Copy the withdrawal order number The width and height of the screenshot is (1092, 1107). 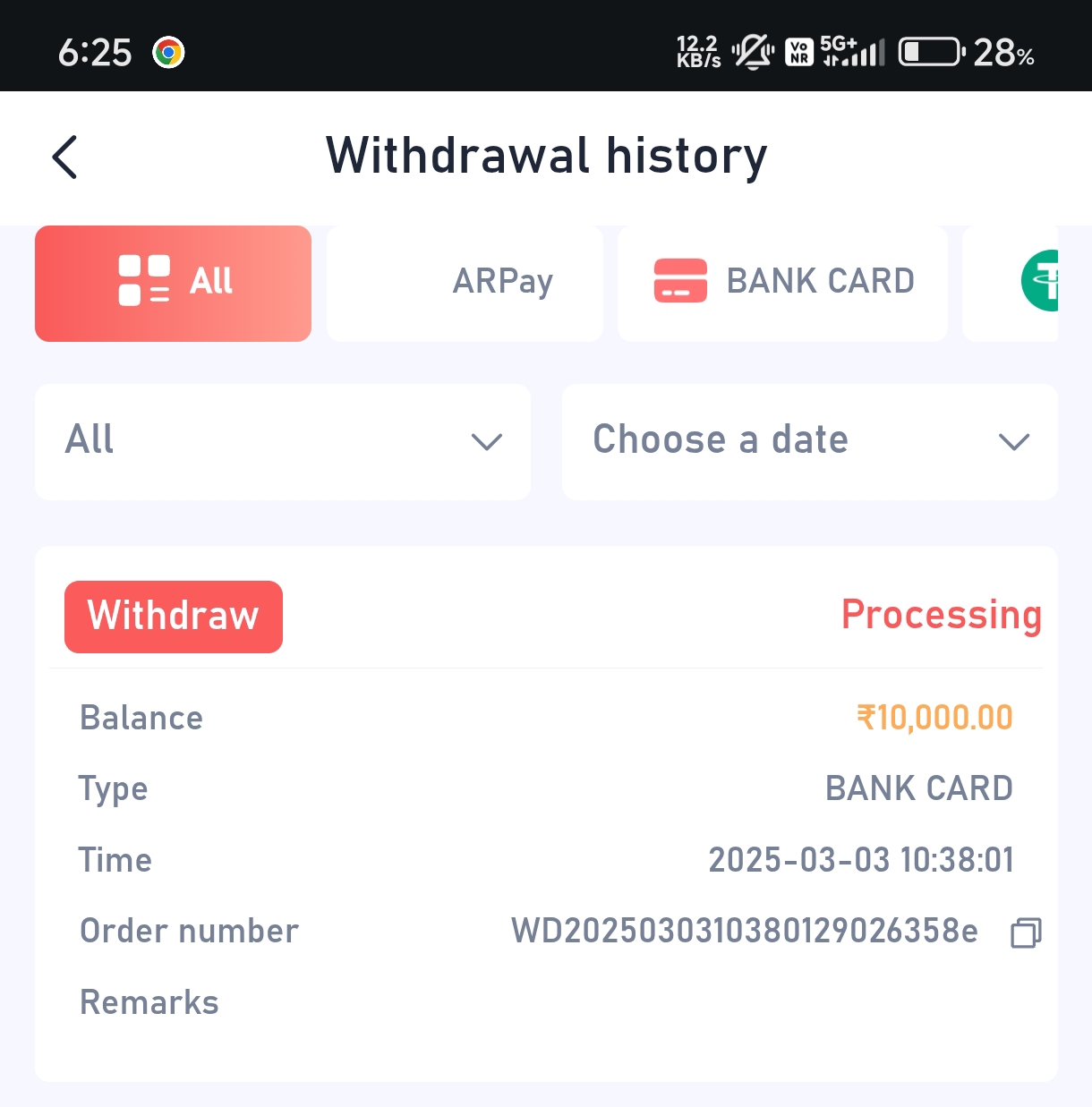click(1025, 932)
